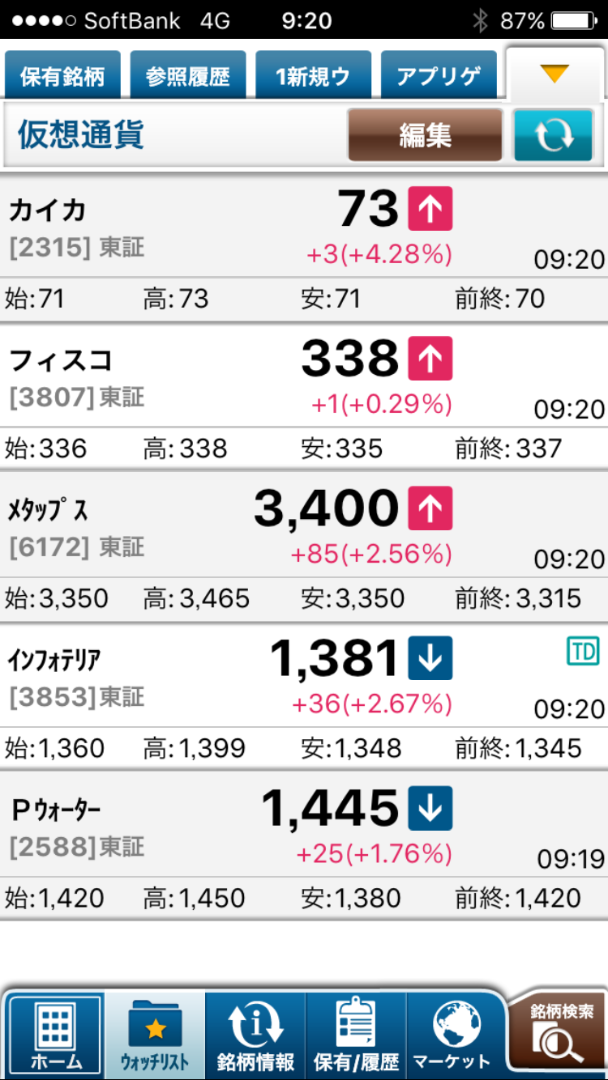View the メタップス stock row

point(304,546)
